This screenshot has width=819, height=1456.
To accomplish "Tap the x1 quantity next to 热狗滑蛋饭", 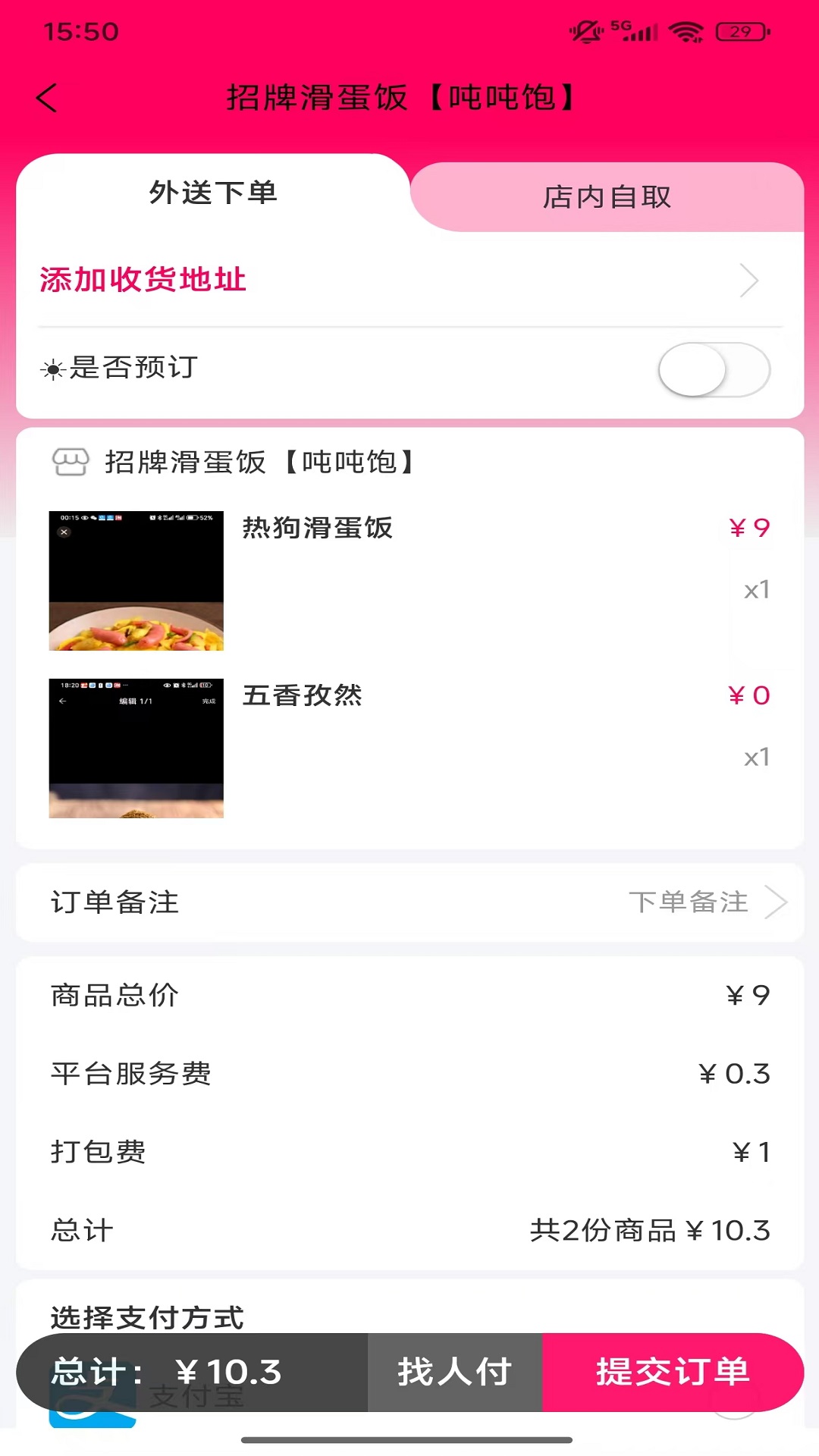I will 758,590.
